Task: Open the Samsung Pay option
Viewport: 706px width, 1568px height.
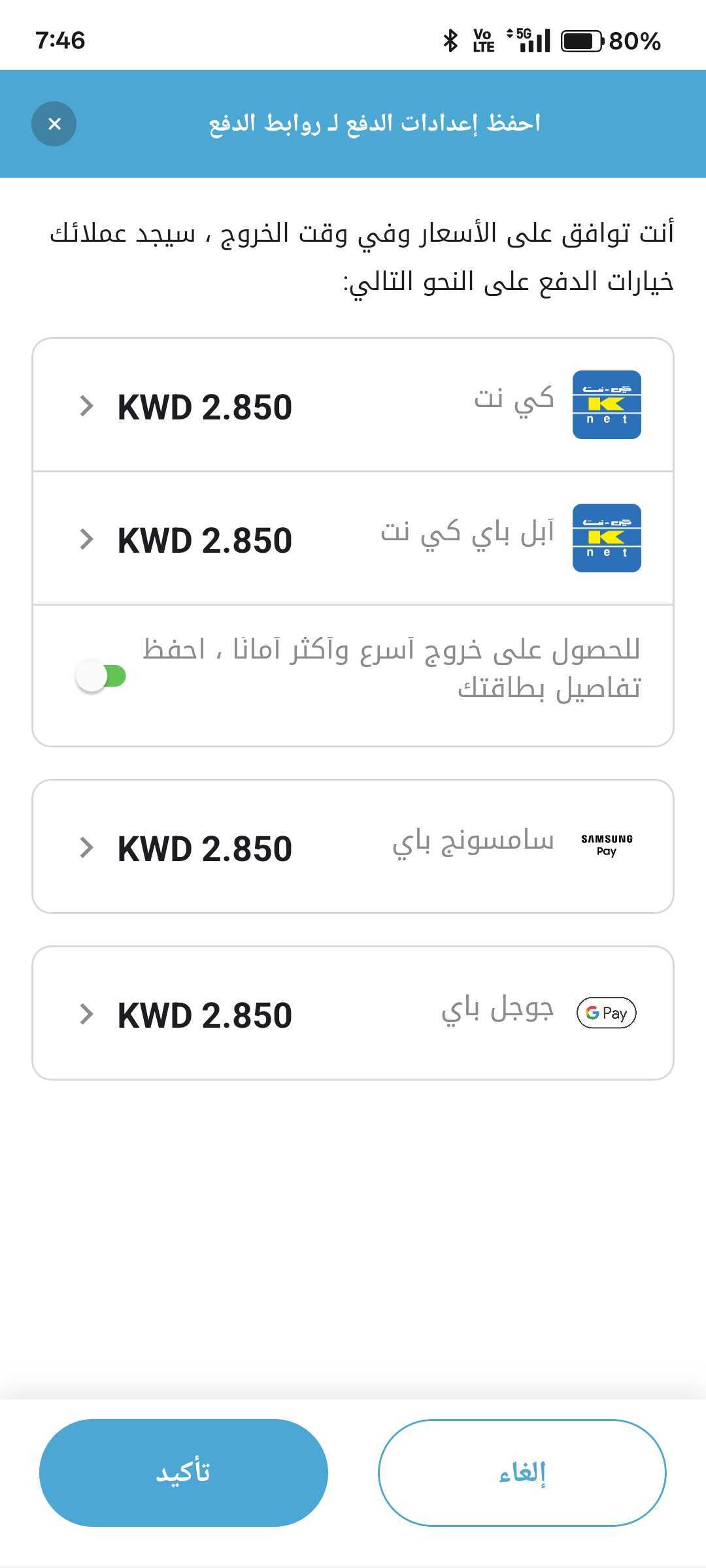Action: click(353, 847)
